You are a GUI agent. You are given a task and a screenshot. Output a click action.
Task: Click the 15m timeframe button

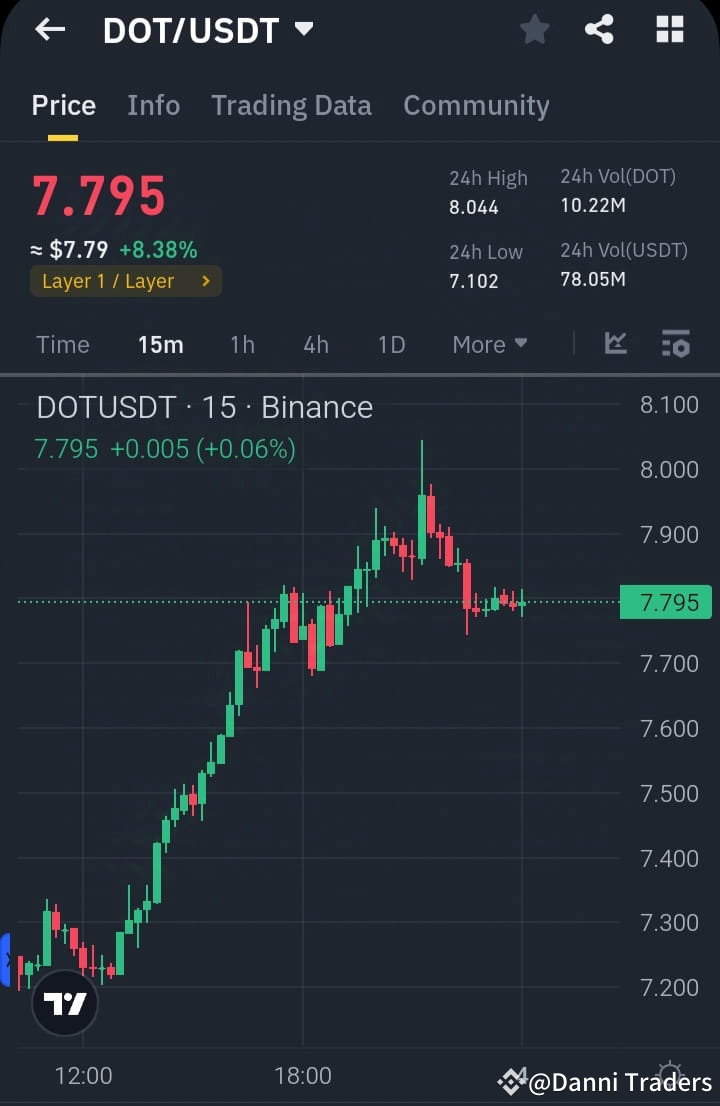[161, 344]
